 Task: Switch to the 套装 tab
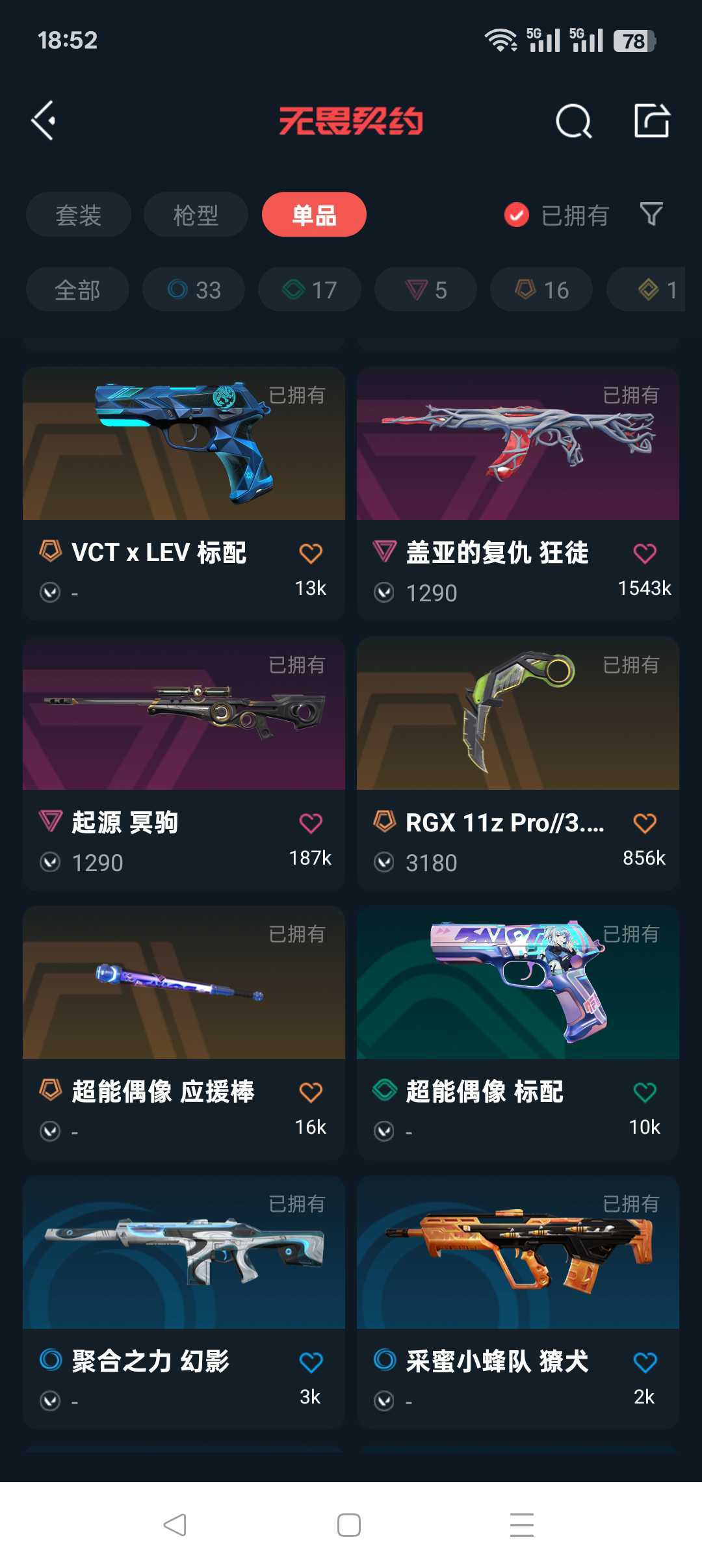click(x=79, y=215)
